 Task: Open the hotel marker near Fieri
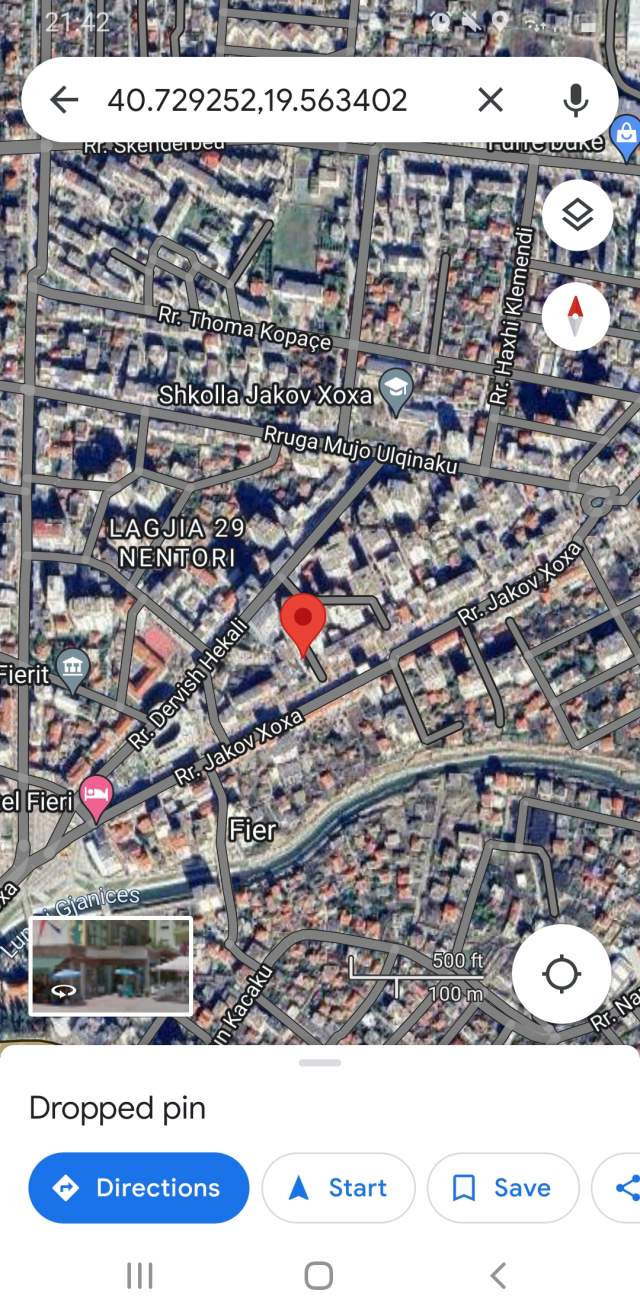pyautogui.click(x=96, y=799)
